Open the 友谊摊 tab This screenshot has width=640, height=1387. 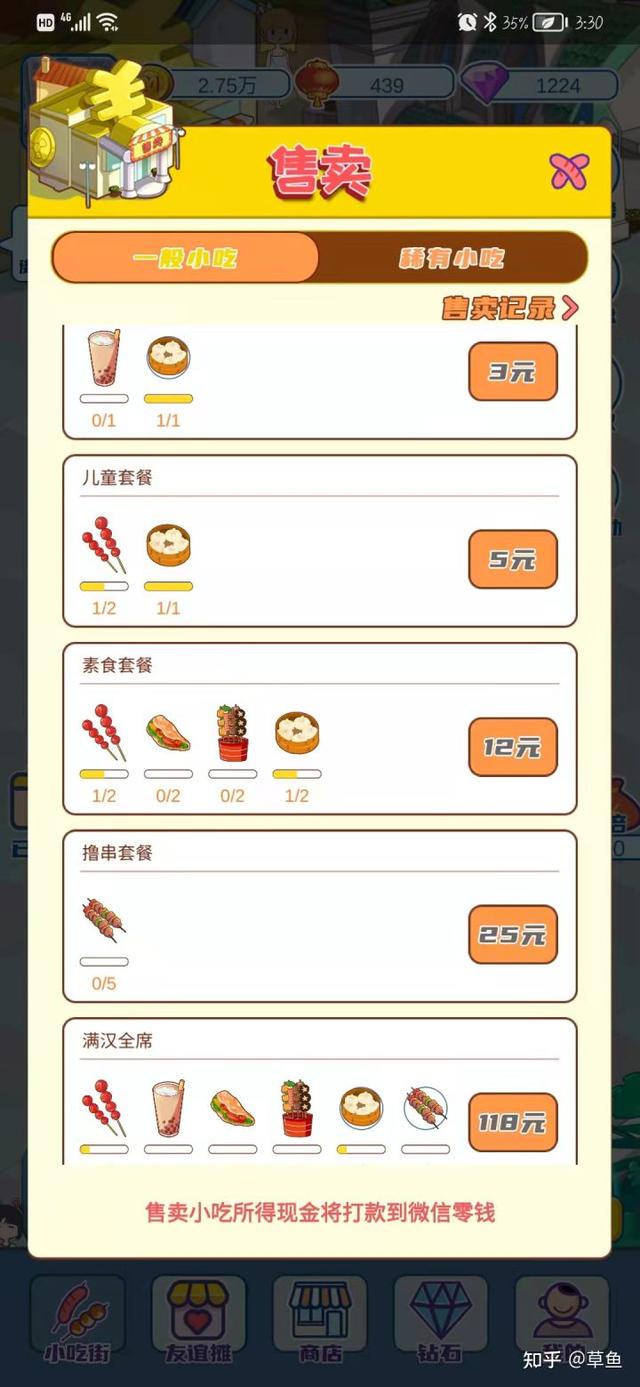(198, 1321)
